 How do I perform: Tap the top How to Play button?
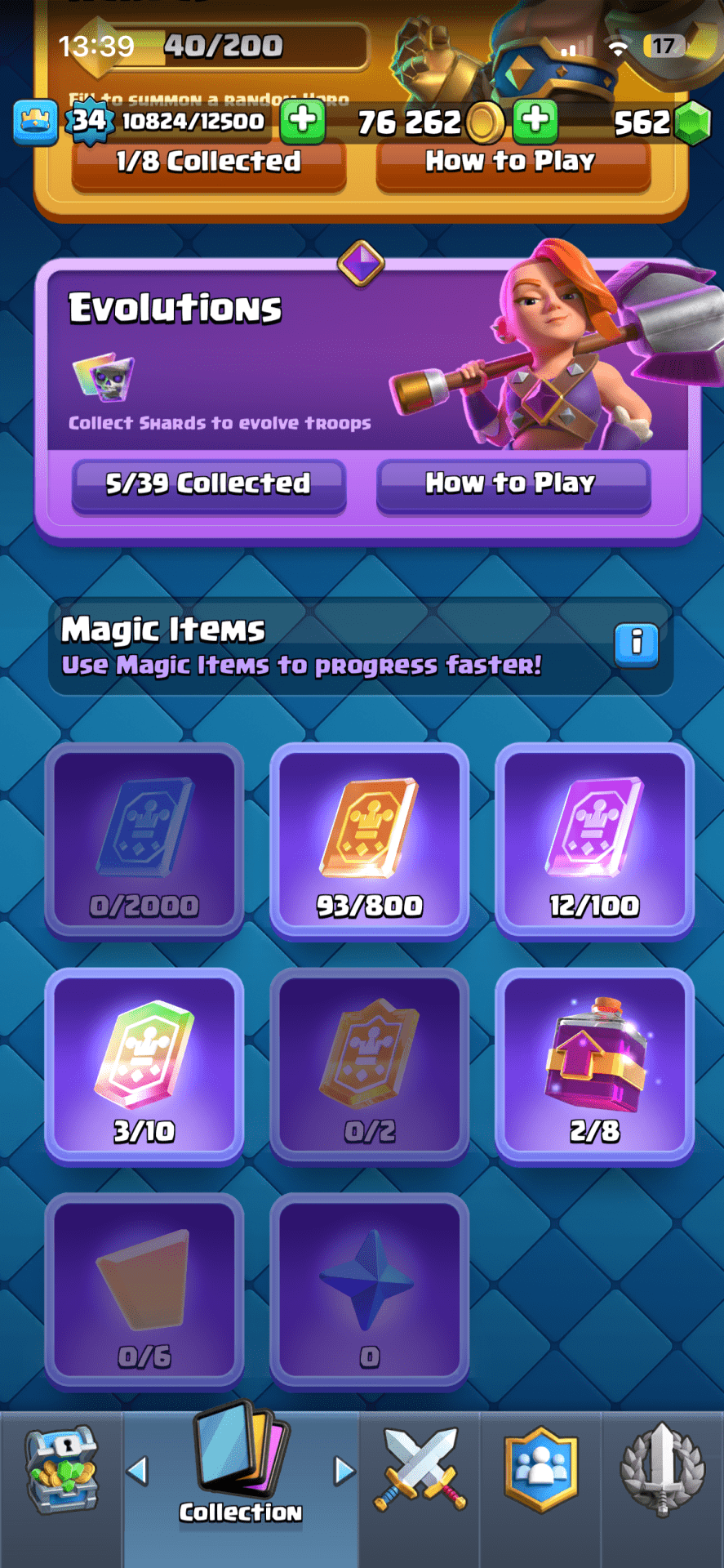[x=513, y=163]
